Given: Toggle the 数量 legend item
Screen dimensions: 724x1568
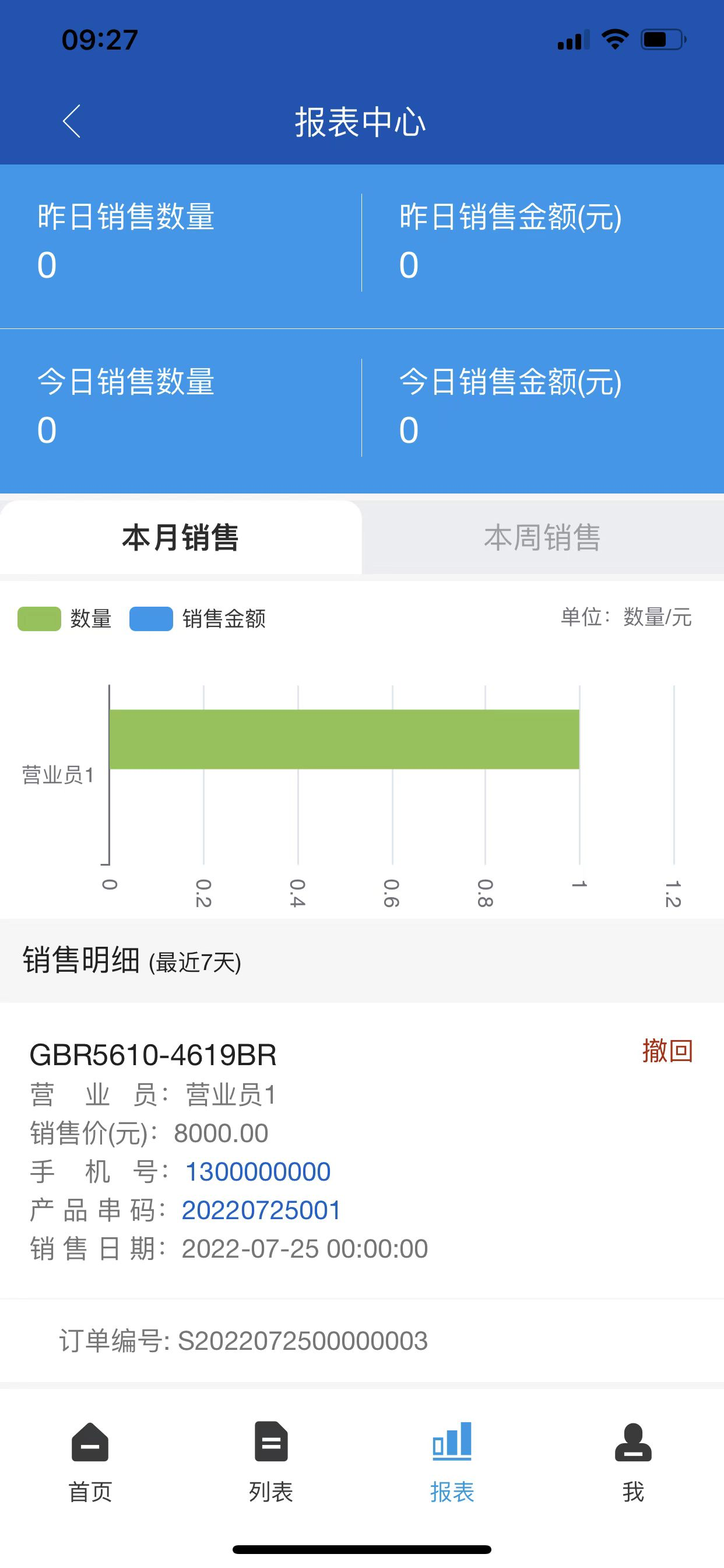Looking at the screenshot, I should [65, 618].
